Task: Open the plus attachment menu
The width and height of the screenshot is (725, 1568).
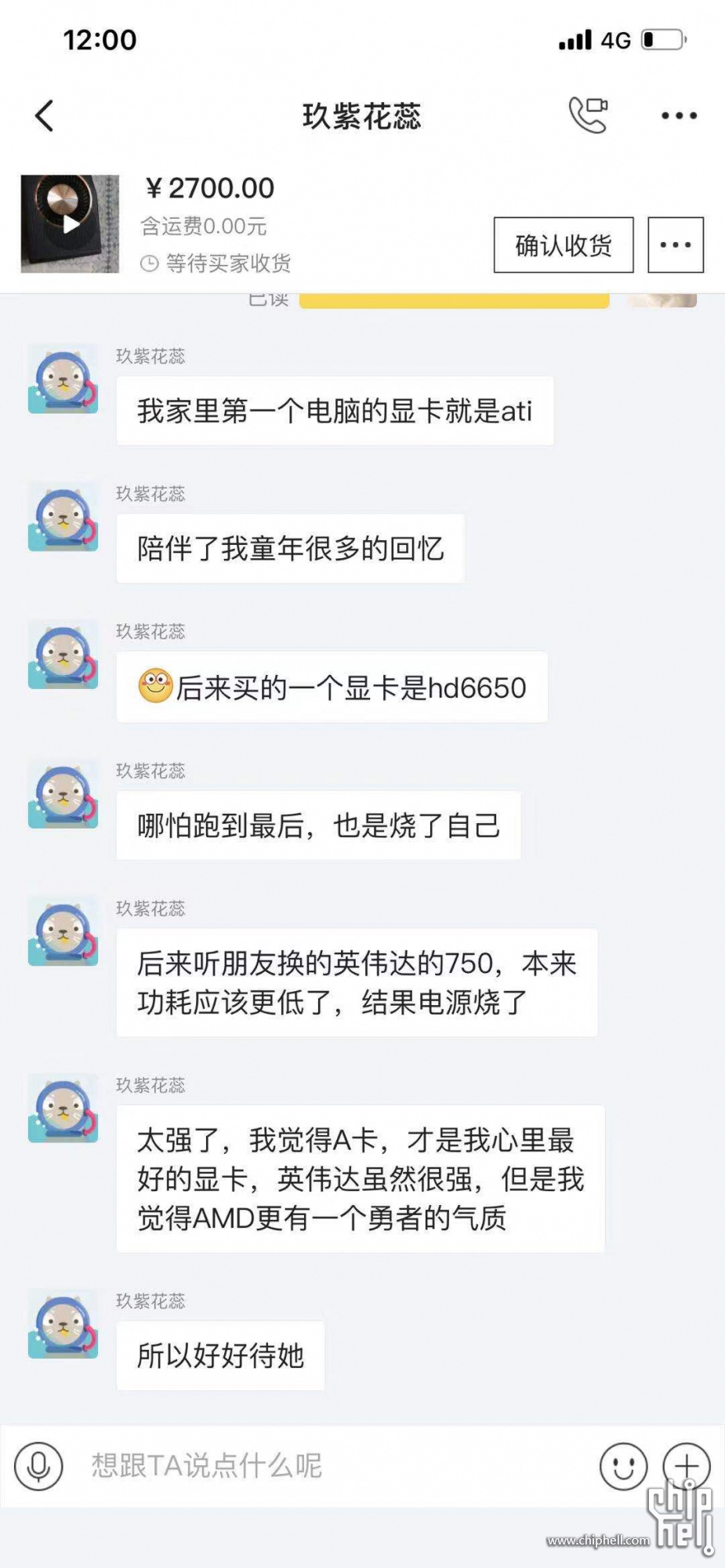Action: [x=687, y=1465]
